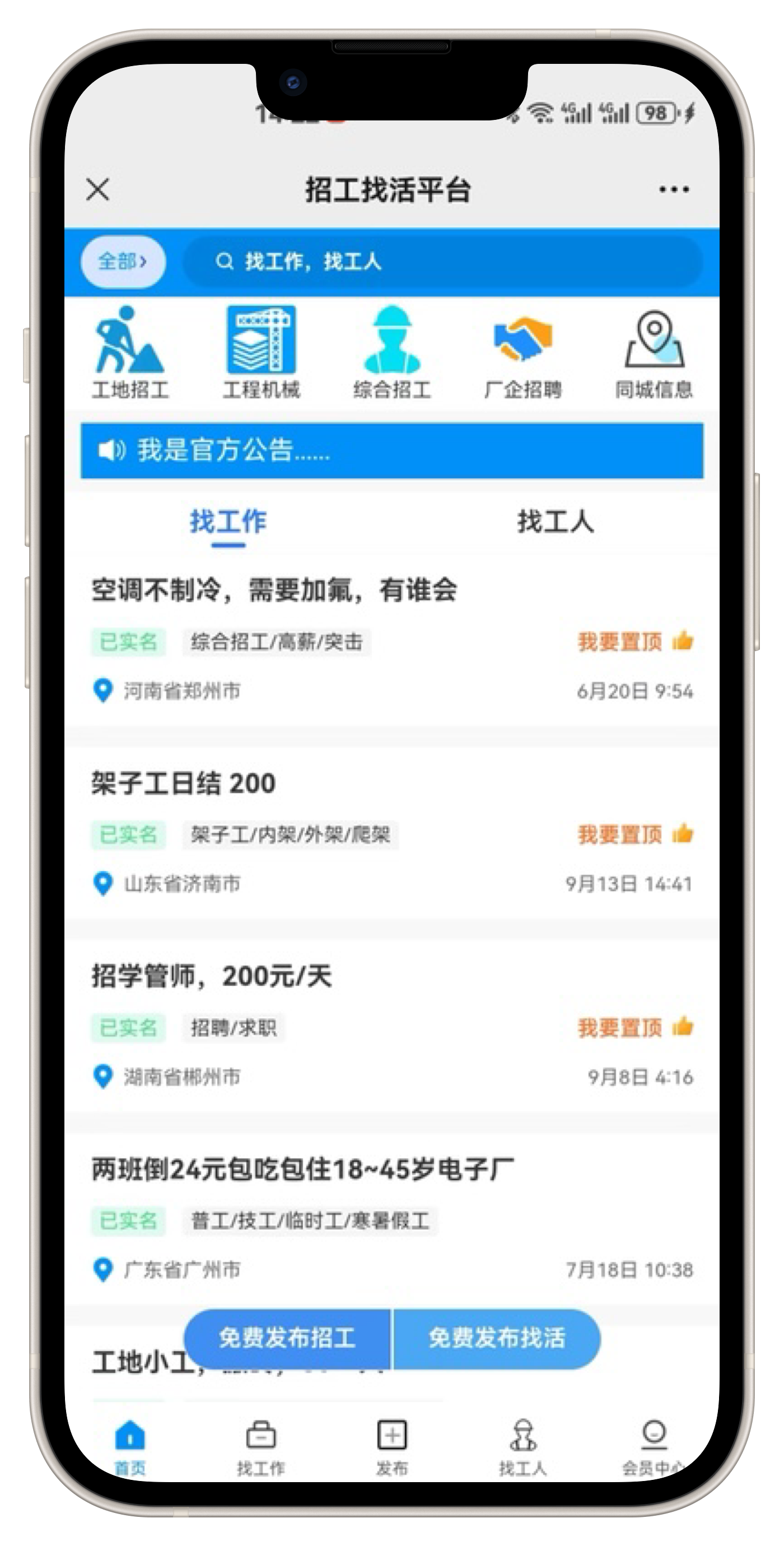Open the 空调不制冷 job post
Image resolution: width=784 pixels, height=1546 pixels.
tap(274, 590)
